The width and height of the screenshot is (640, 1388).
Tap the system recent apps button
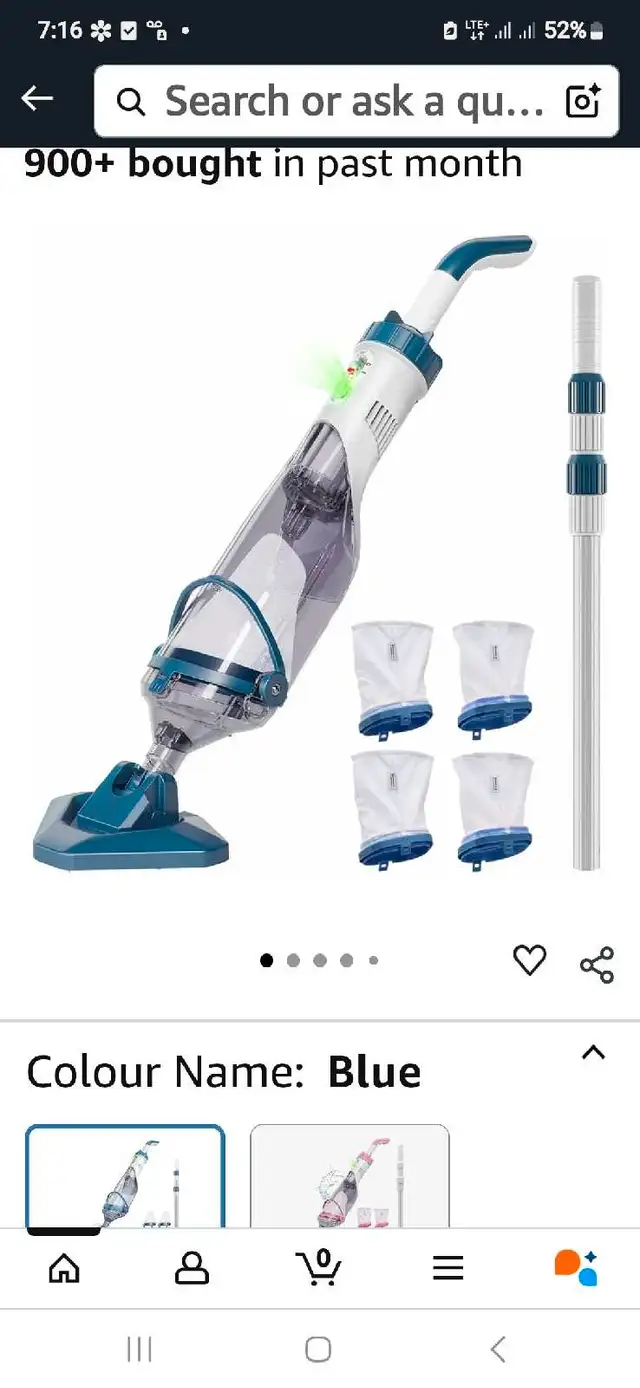(139, 1350)
